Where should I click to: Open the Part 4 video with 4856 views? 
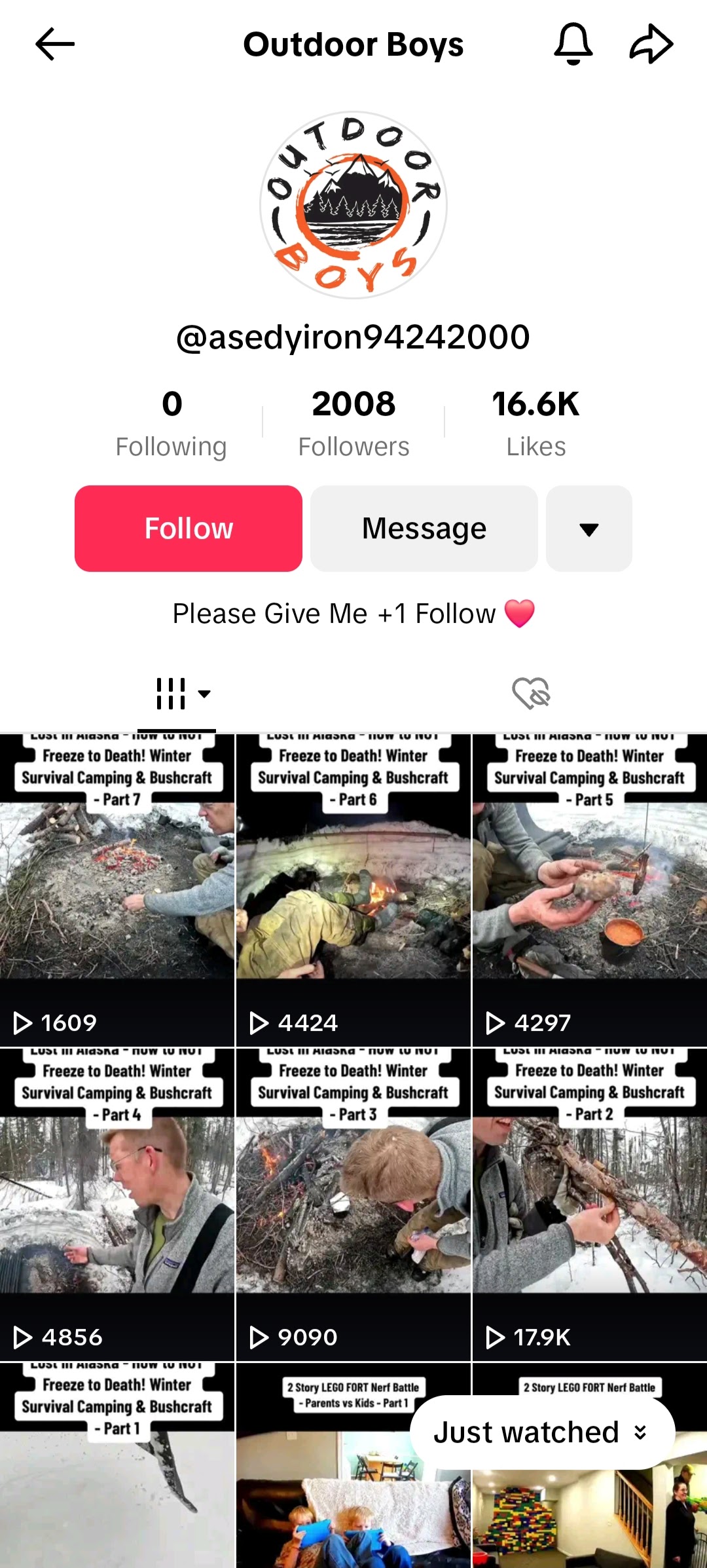point(117,1205)
